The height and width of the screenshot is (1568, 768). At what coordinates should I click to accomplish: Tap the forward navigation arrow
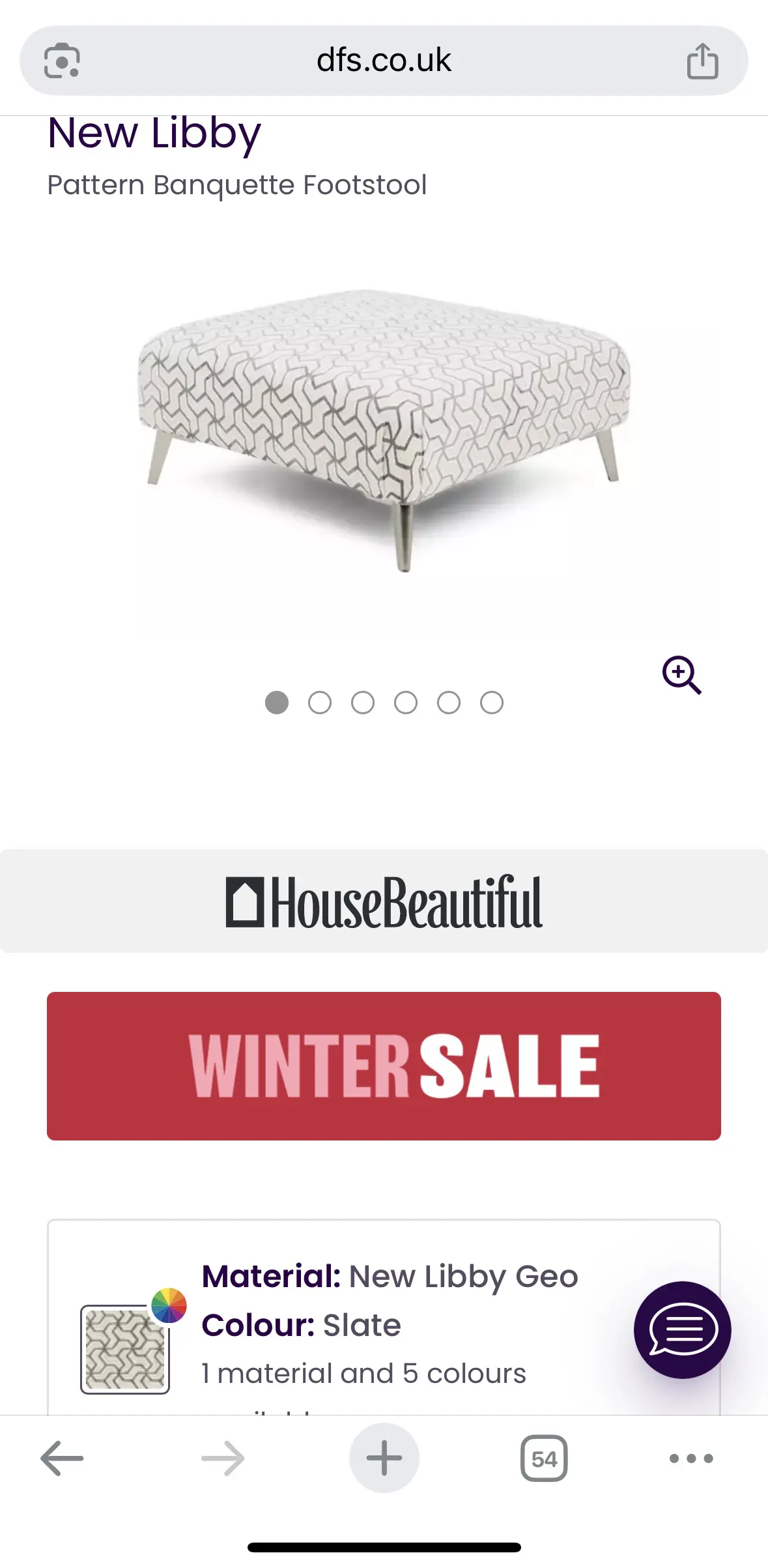pos(223,1459)
